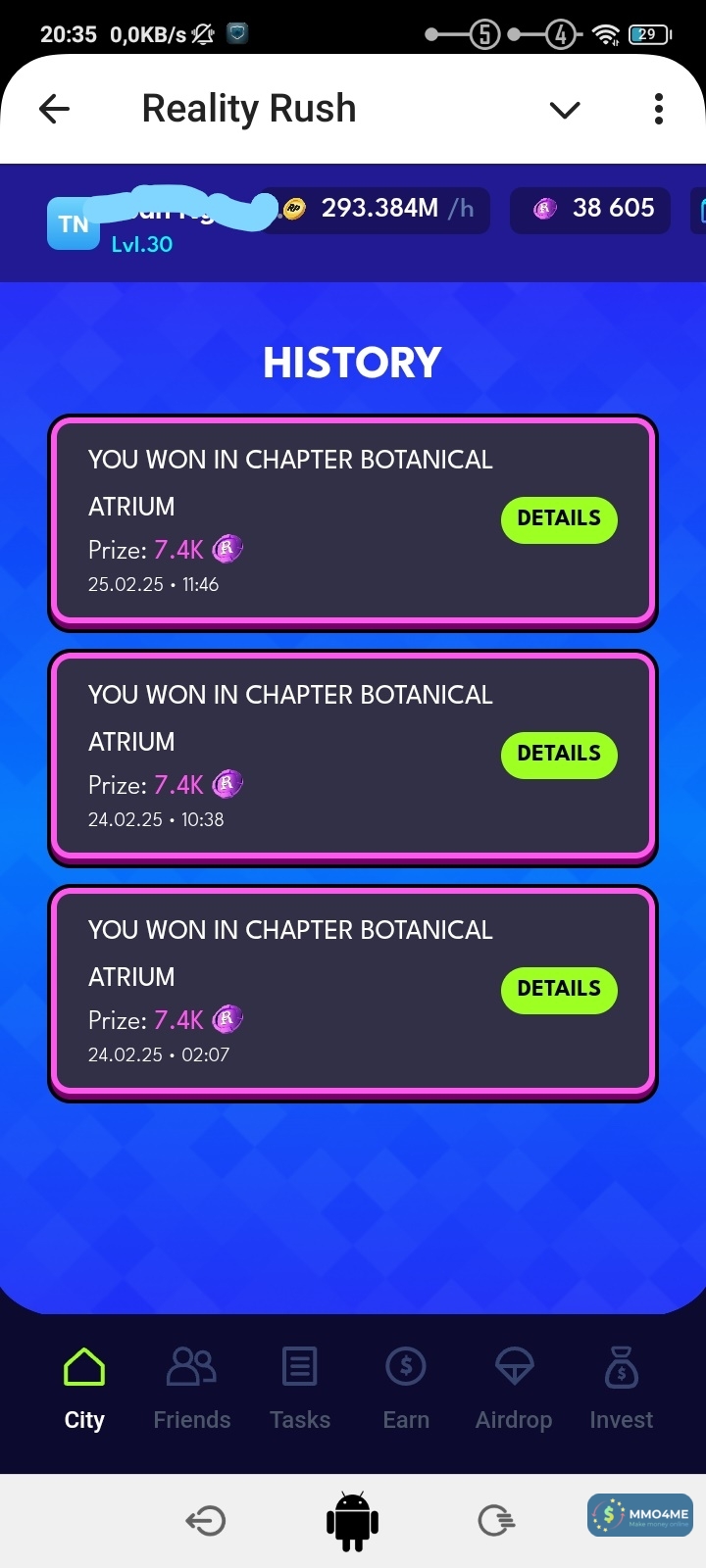Switch to the Earn tab

406,1389
